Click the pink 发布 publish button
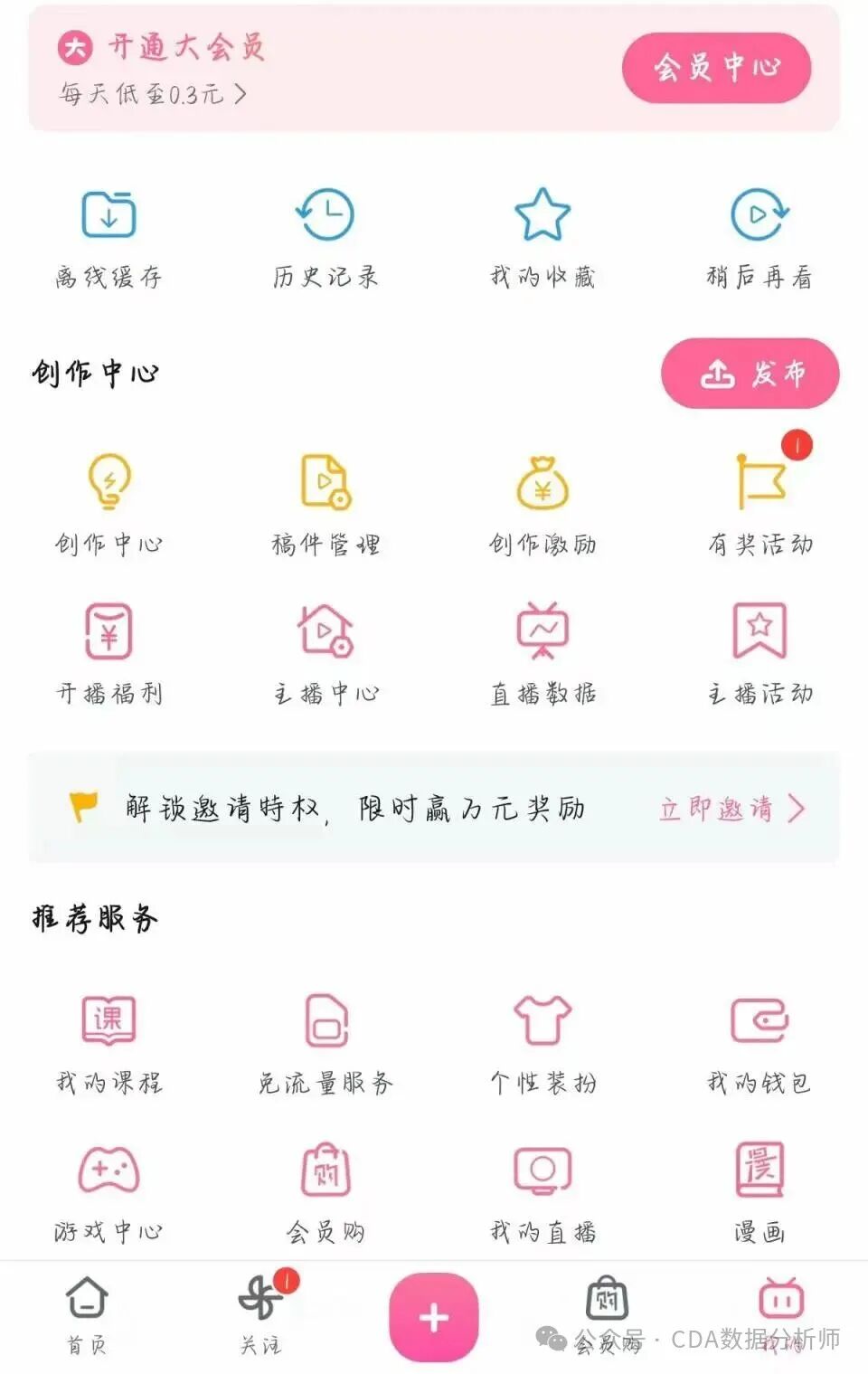 click(x=750, y=374)
